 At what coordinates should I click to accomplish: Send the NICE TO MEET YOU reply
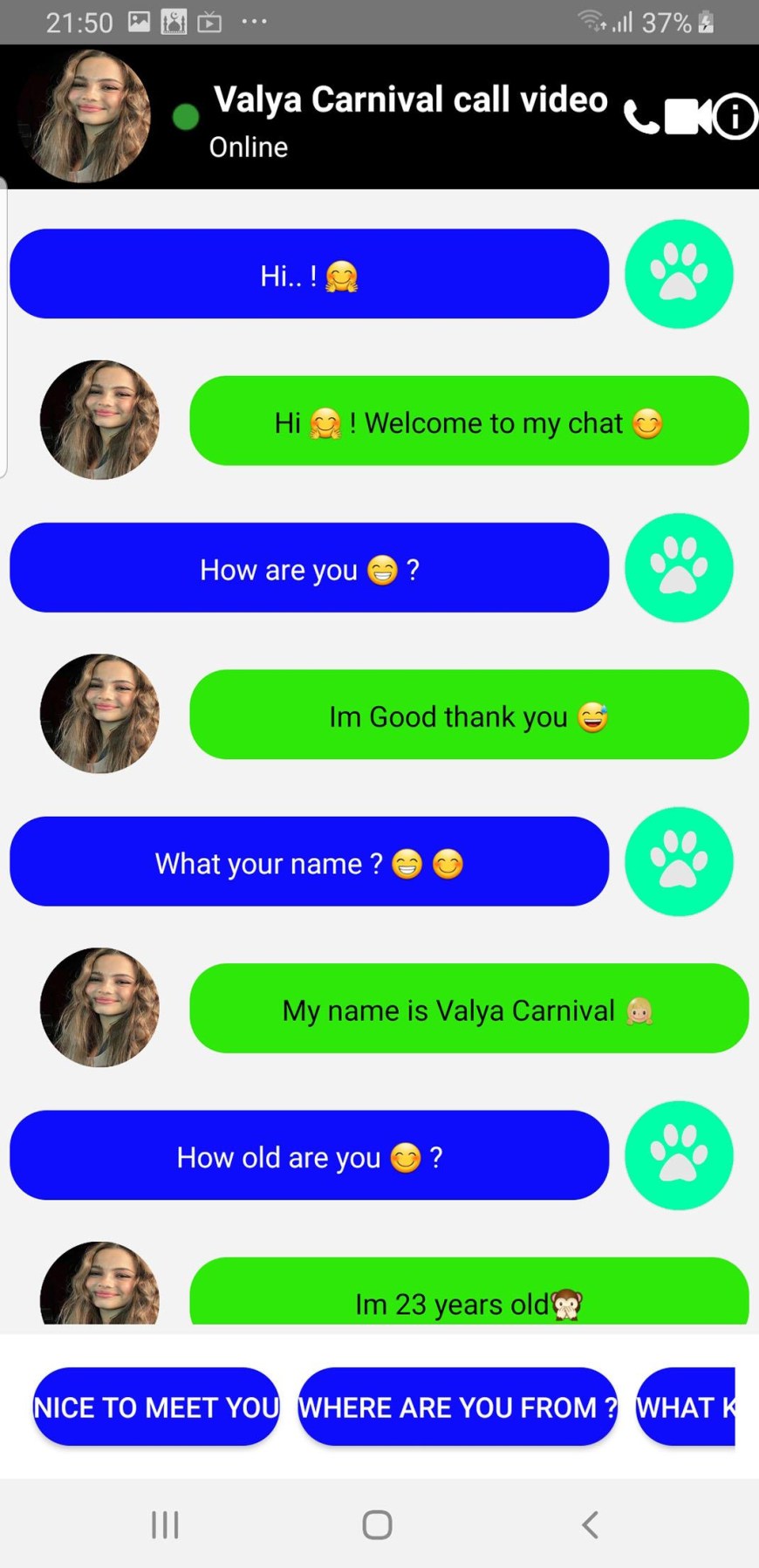tap(156, 1407)
